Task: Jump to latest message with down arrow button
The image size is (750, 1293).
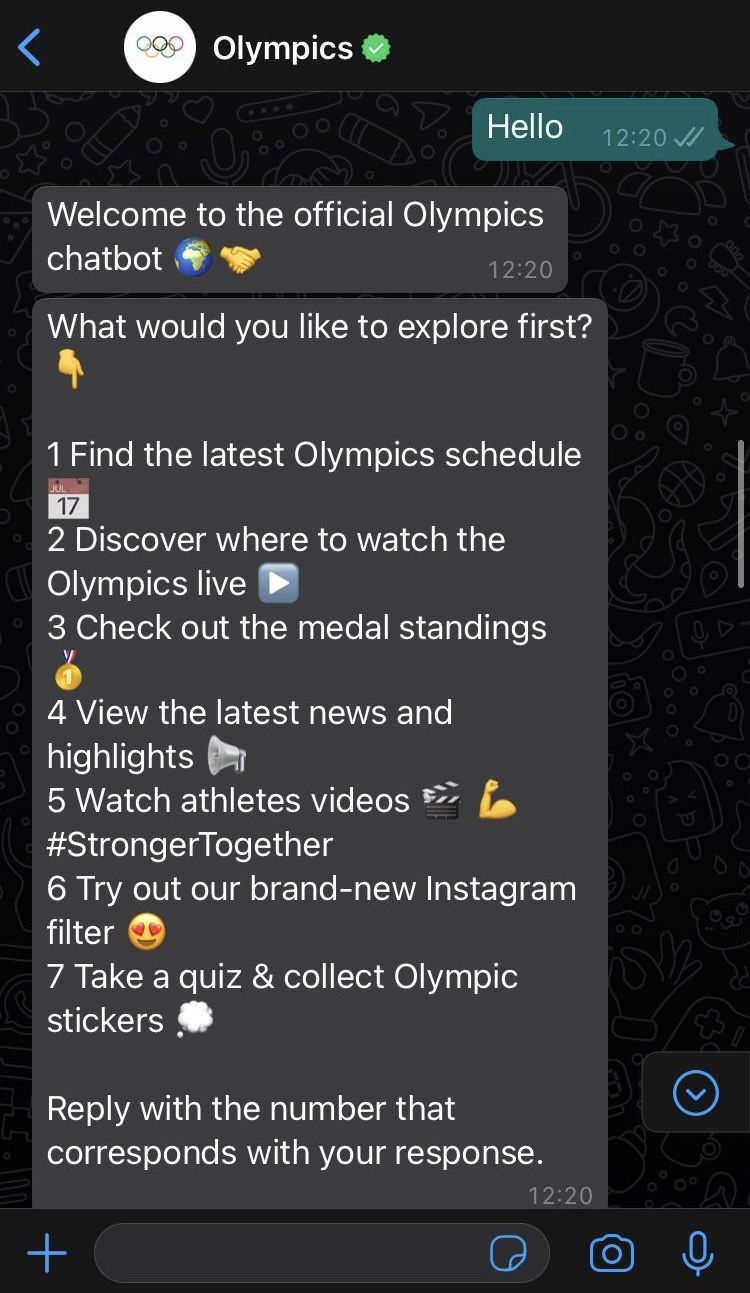Action: pos(696,1093)
